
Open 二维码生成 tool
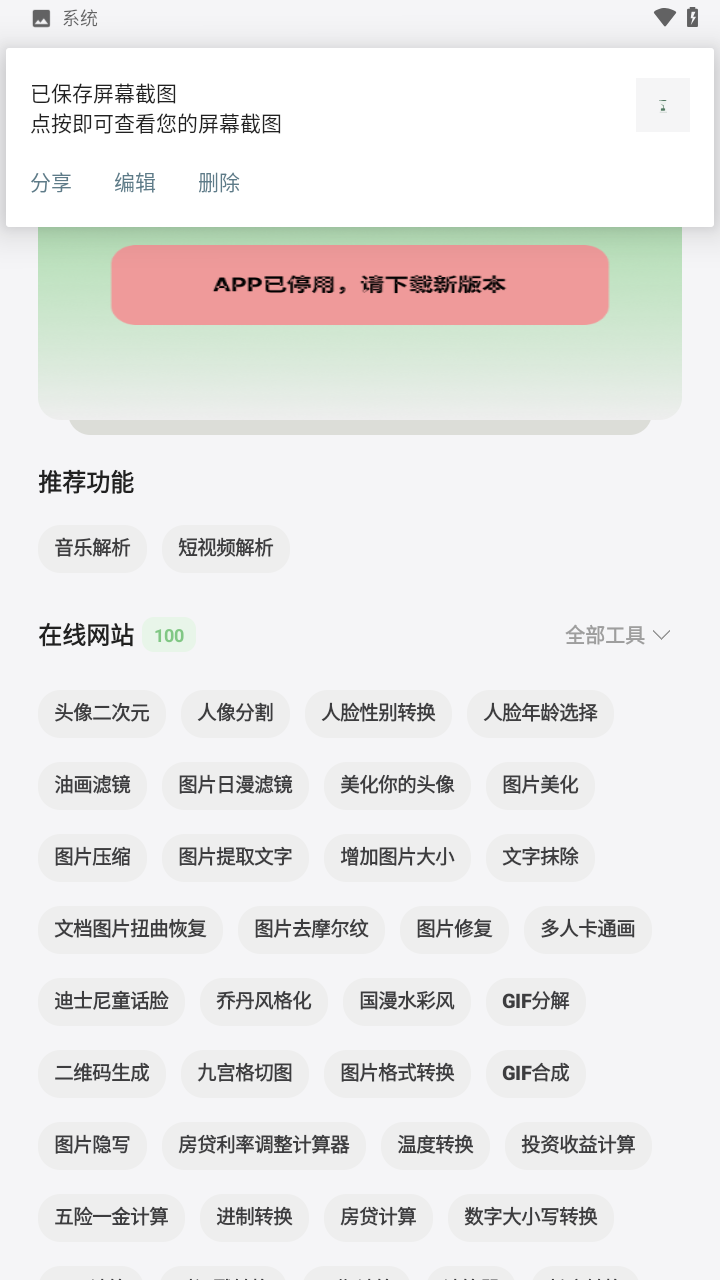pos(102,1073)
